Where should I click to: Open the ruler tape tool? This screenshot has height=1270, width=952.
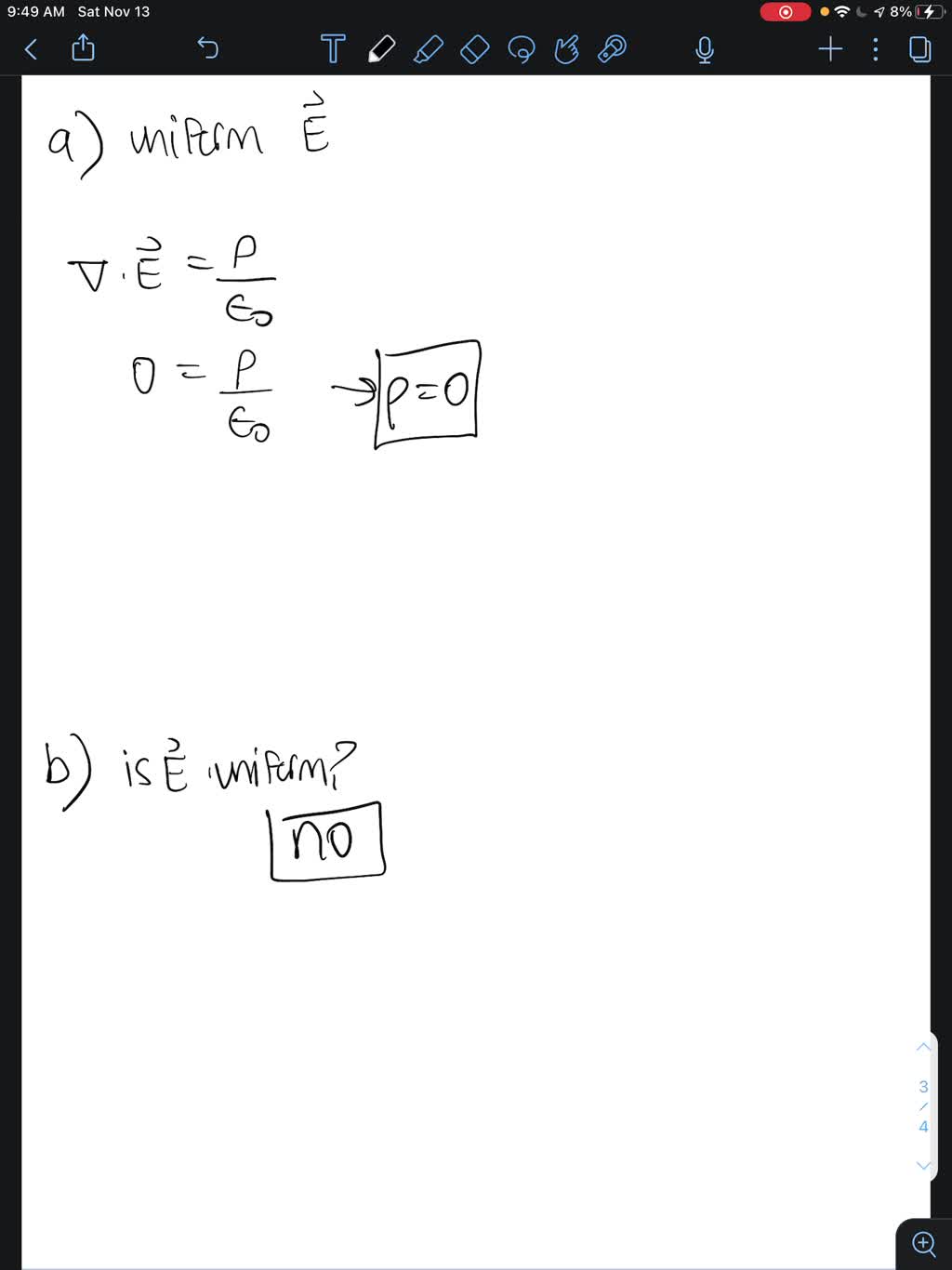point(612,48)
